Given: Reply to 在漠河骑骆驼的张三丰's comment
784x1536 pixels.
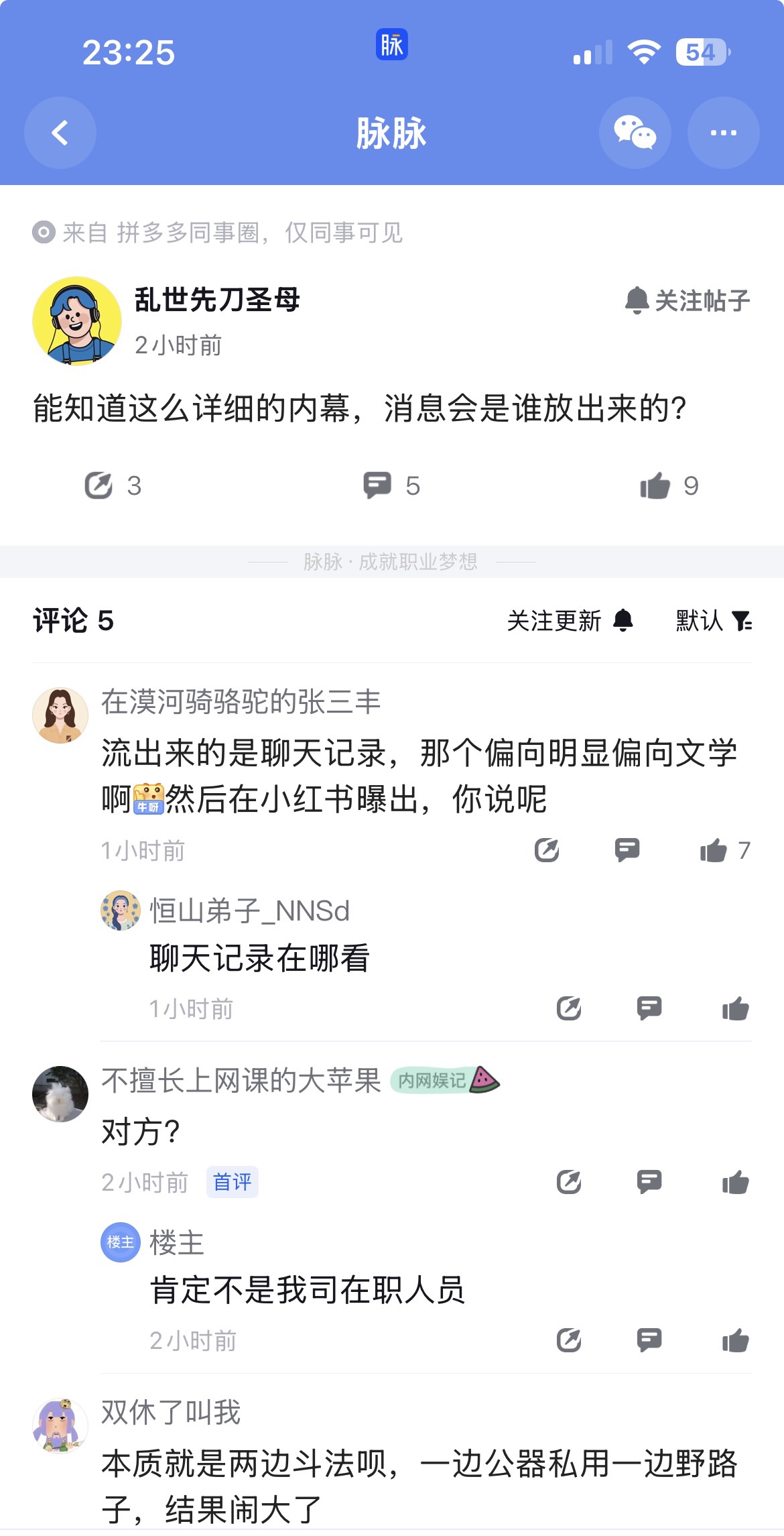Looking at the screenshot, I should tap(627, 850).
